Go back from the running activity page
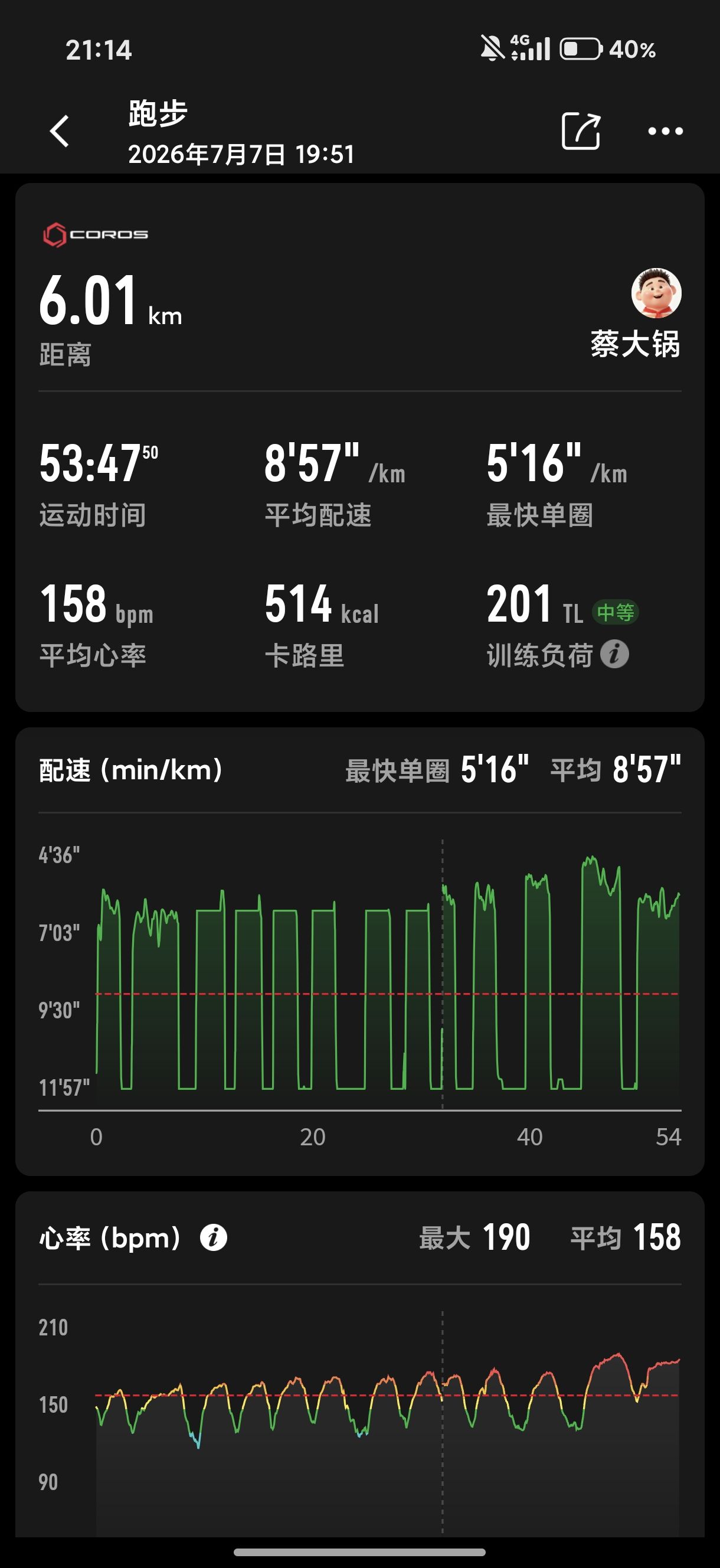This screenshot has width=720, height=1568. [x=60, y=131]
